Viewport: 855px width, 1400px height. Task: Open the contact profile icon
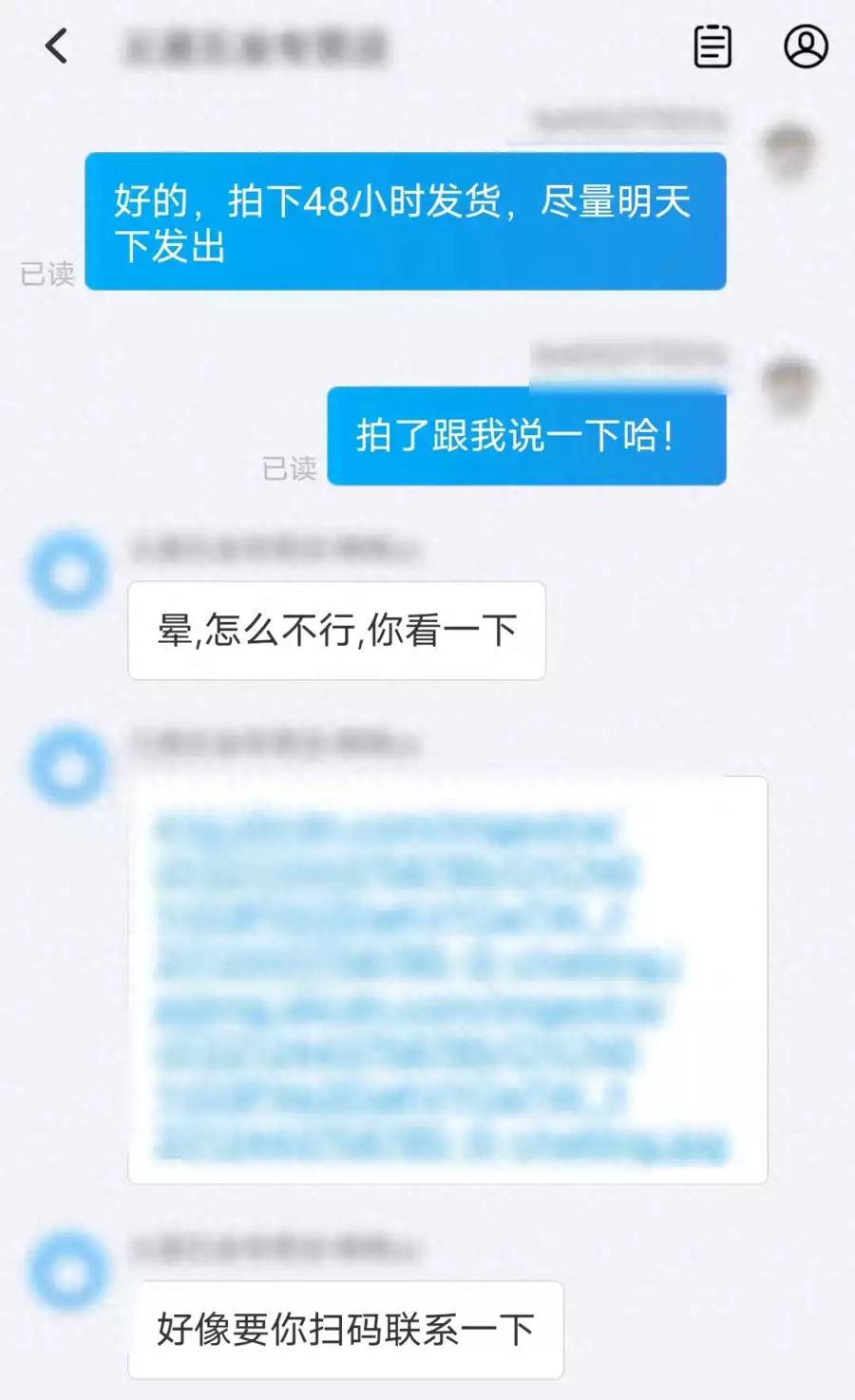[x=805, y=47]
